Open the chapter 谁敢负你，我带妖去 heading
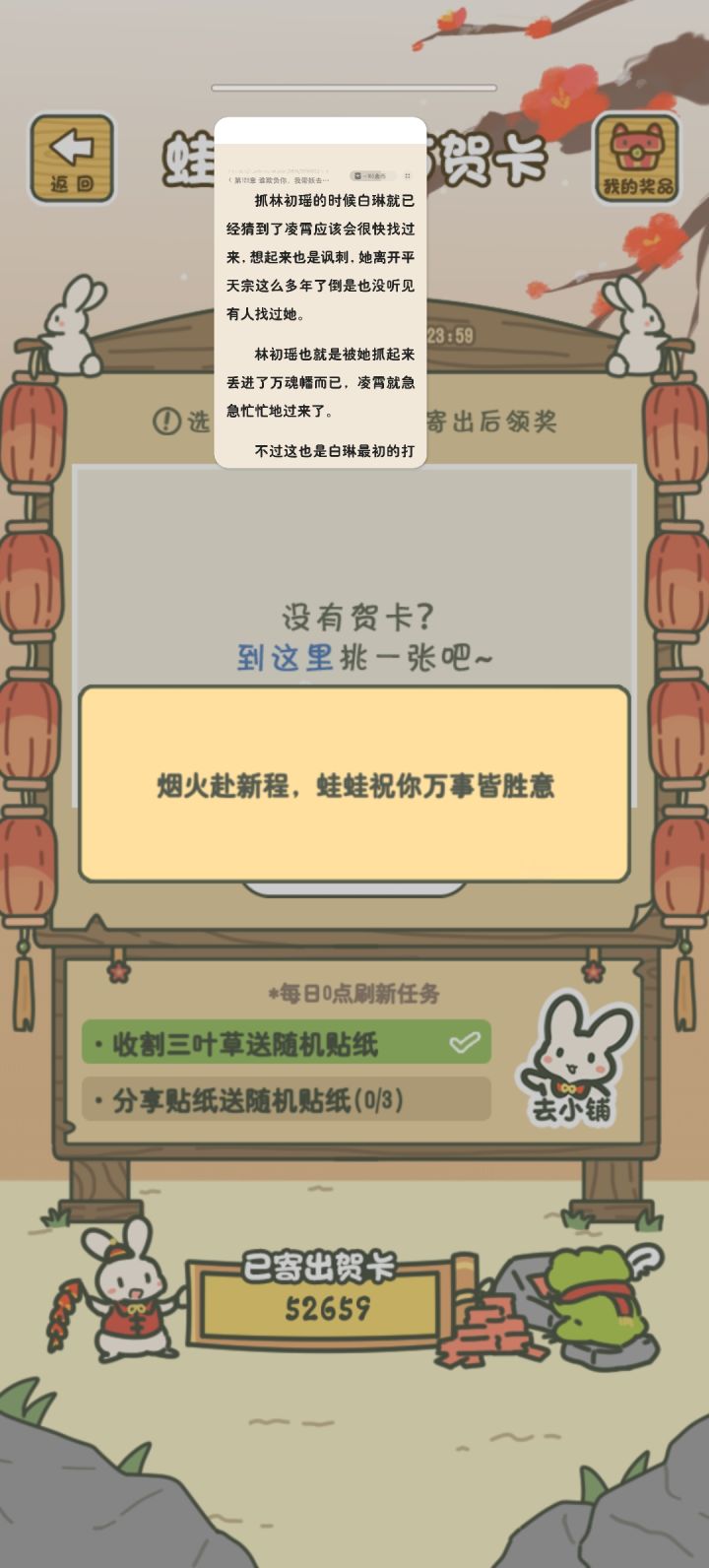Viewport: 709px width, 1568px height. pyautogui.click(x=286, y=180)
